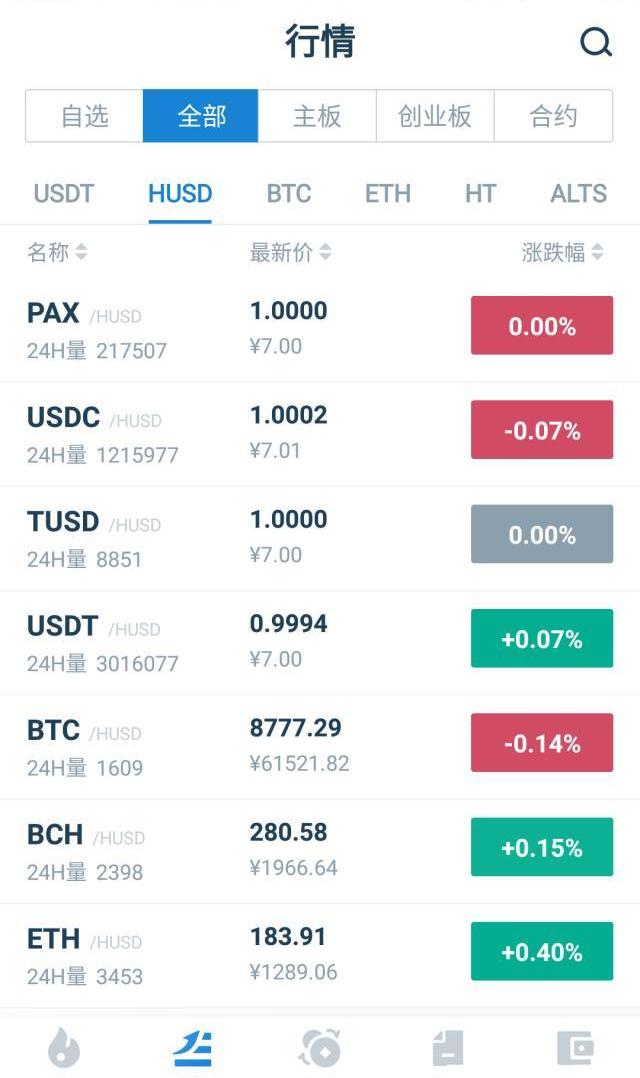640x1078 pixels.
Task: Go to the flame tab in bottom bar
Action: pyautogui.click(x=64, y=1048)
